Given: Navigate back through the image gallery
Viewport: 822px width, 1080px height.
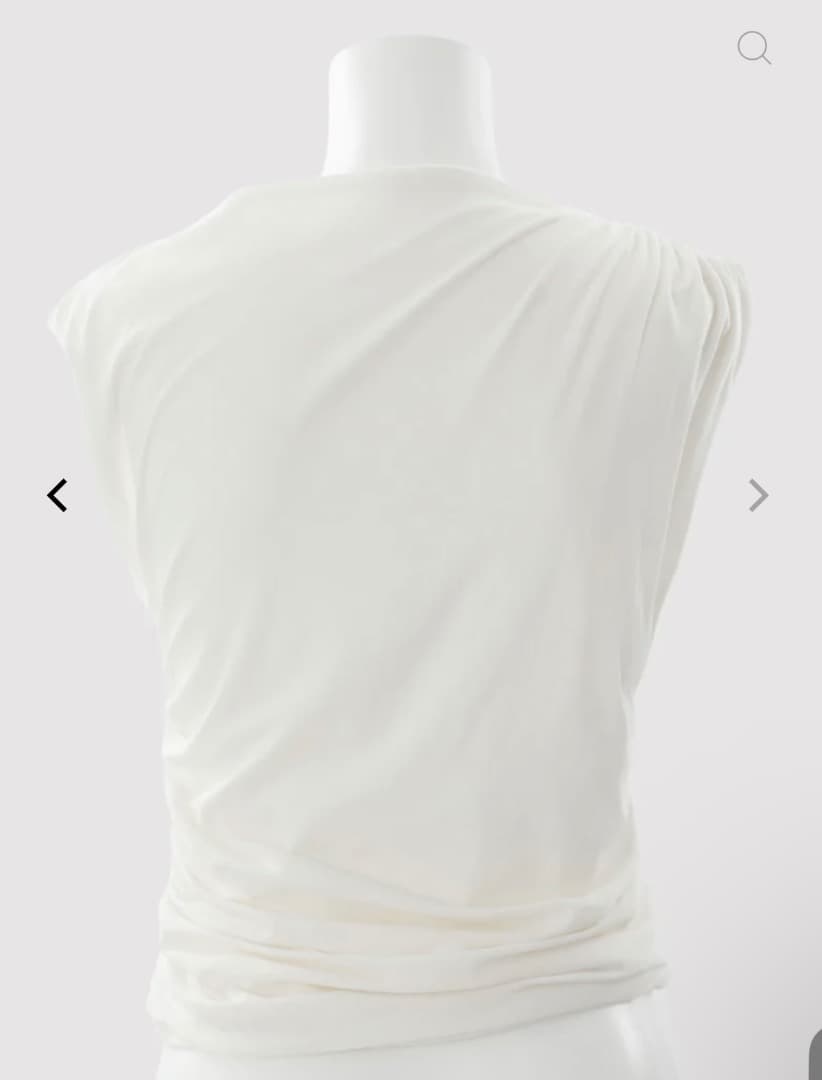Looking at the screenshot, I should 57,494.
